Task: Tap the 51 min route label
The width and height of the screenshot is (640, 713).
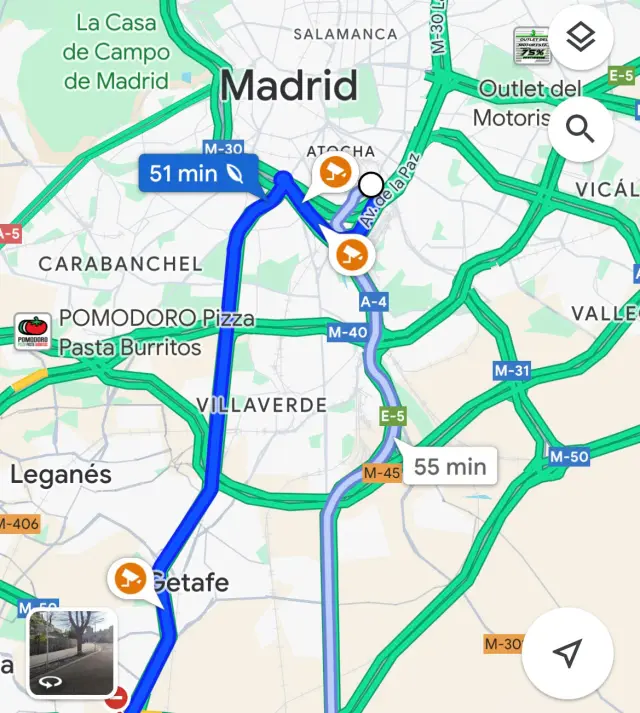Action: coord(197,173)
